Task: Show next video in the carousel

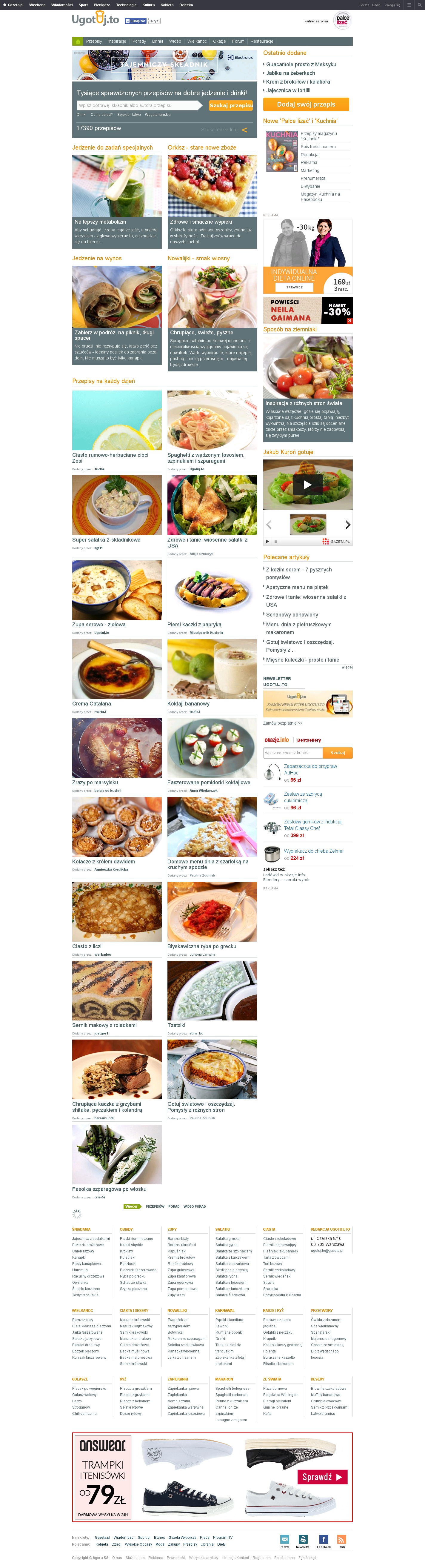Action: pyautogui.click(x=348, y=525)
